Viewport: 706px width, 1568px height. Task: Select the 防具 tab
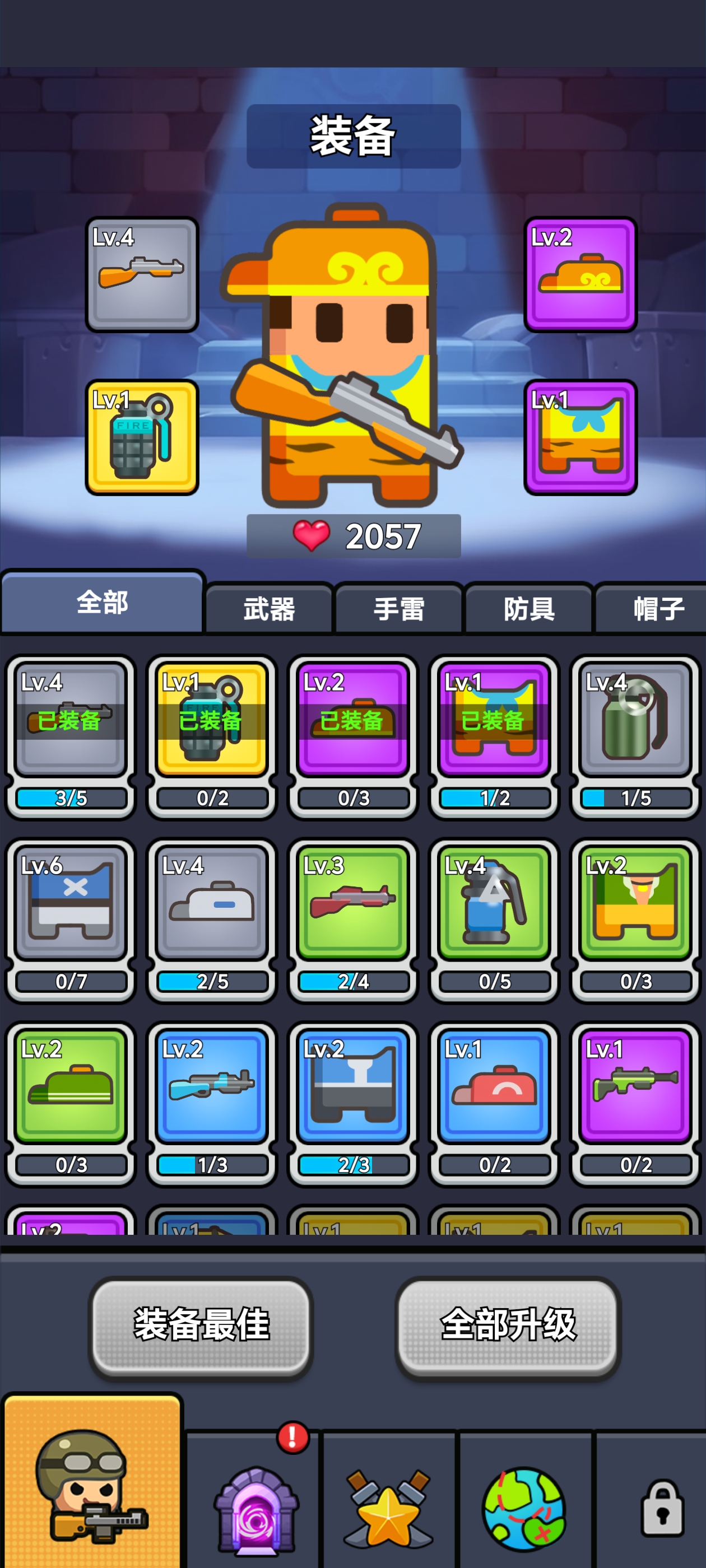tap(529, 609)
